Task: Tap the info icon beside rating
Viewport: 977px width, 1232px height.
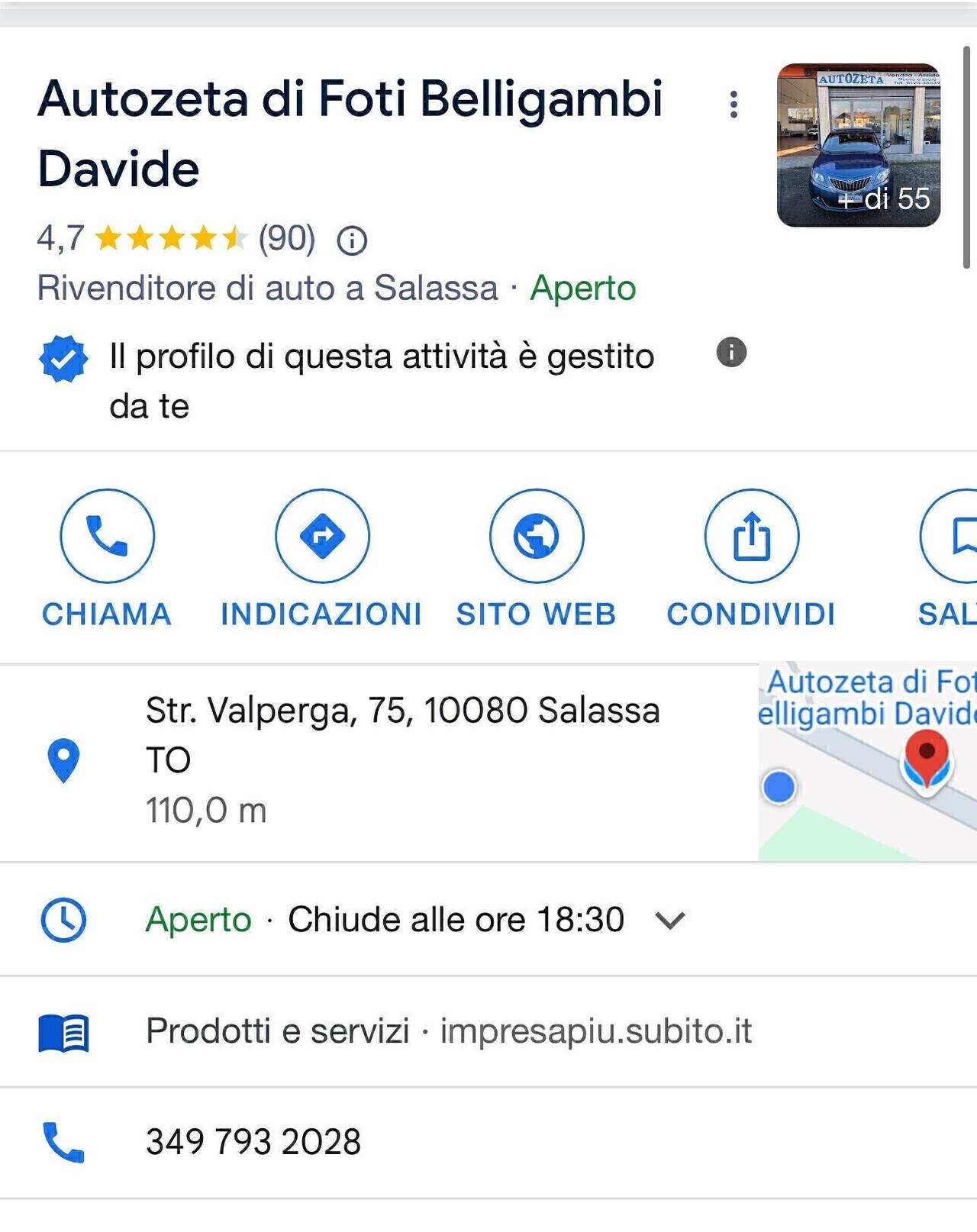Action: coord(352,241)
